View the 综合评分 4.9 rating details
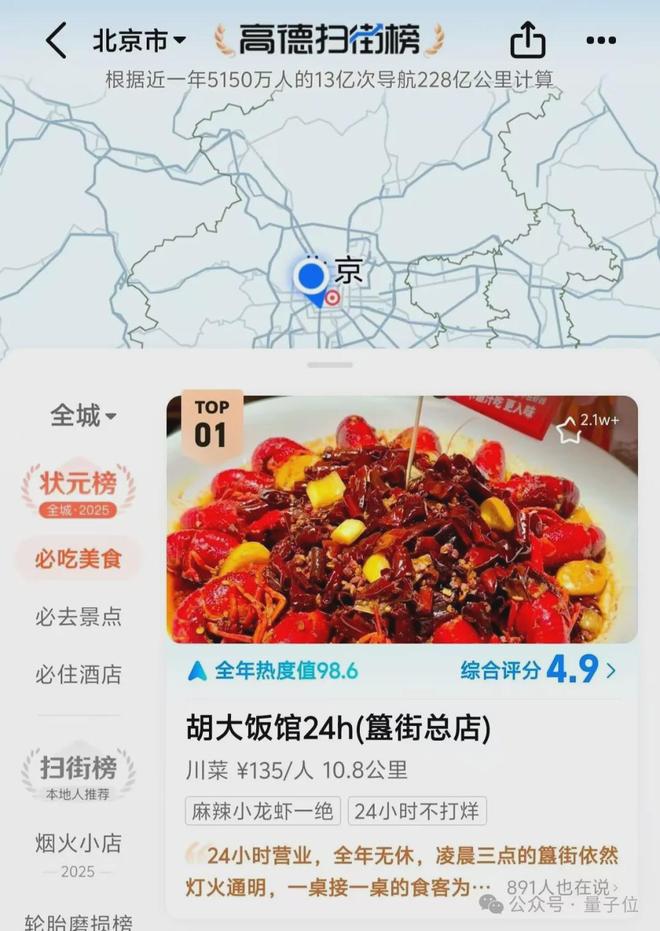 coord(538,670)
